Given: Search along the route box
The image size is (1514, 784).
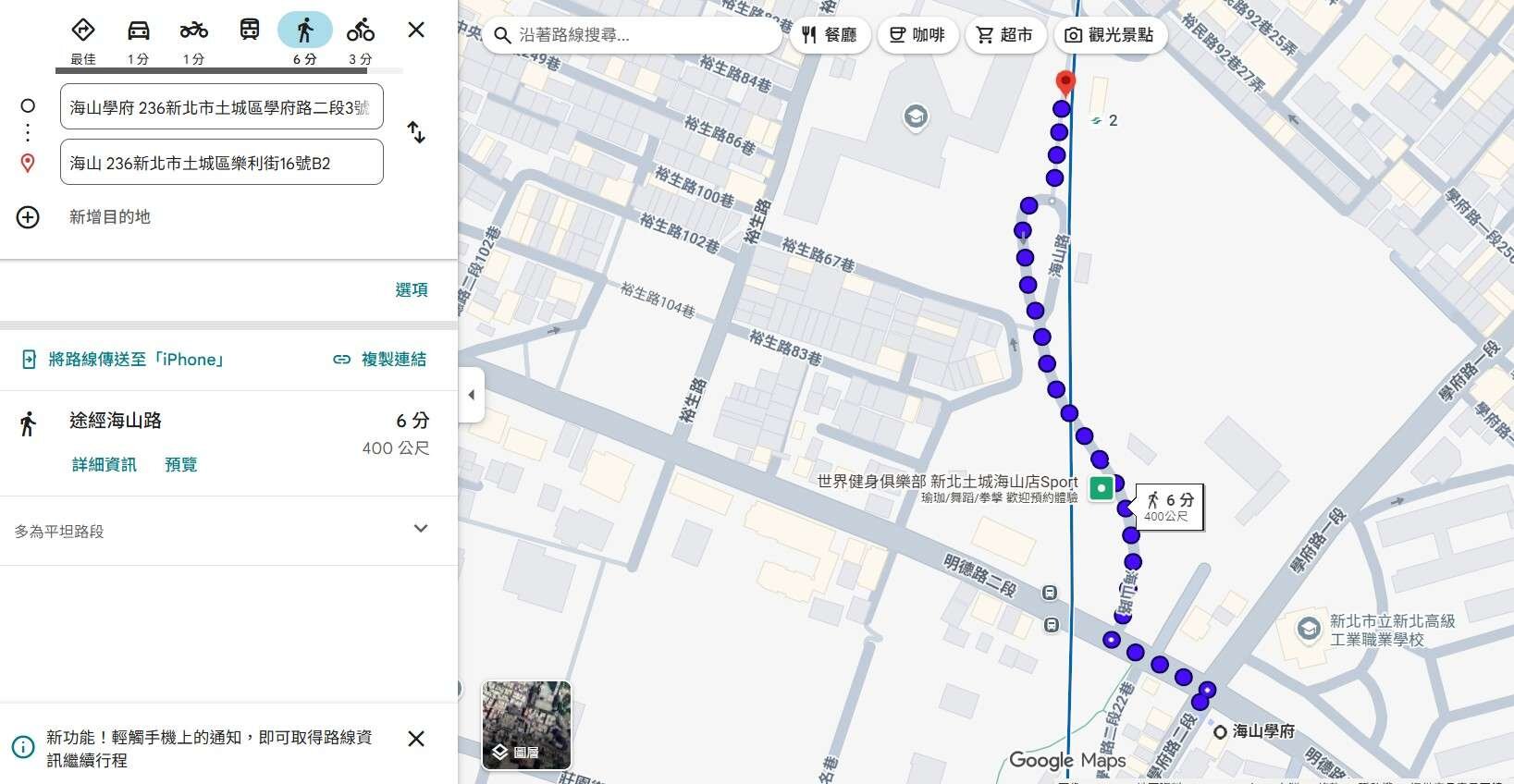Looking at the screenshot, I should point(638,35).
